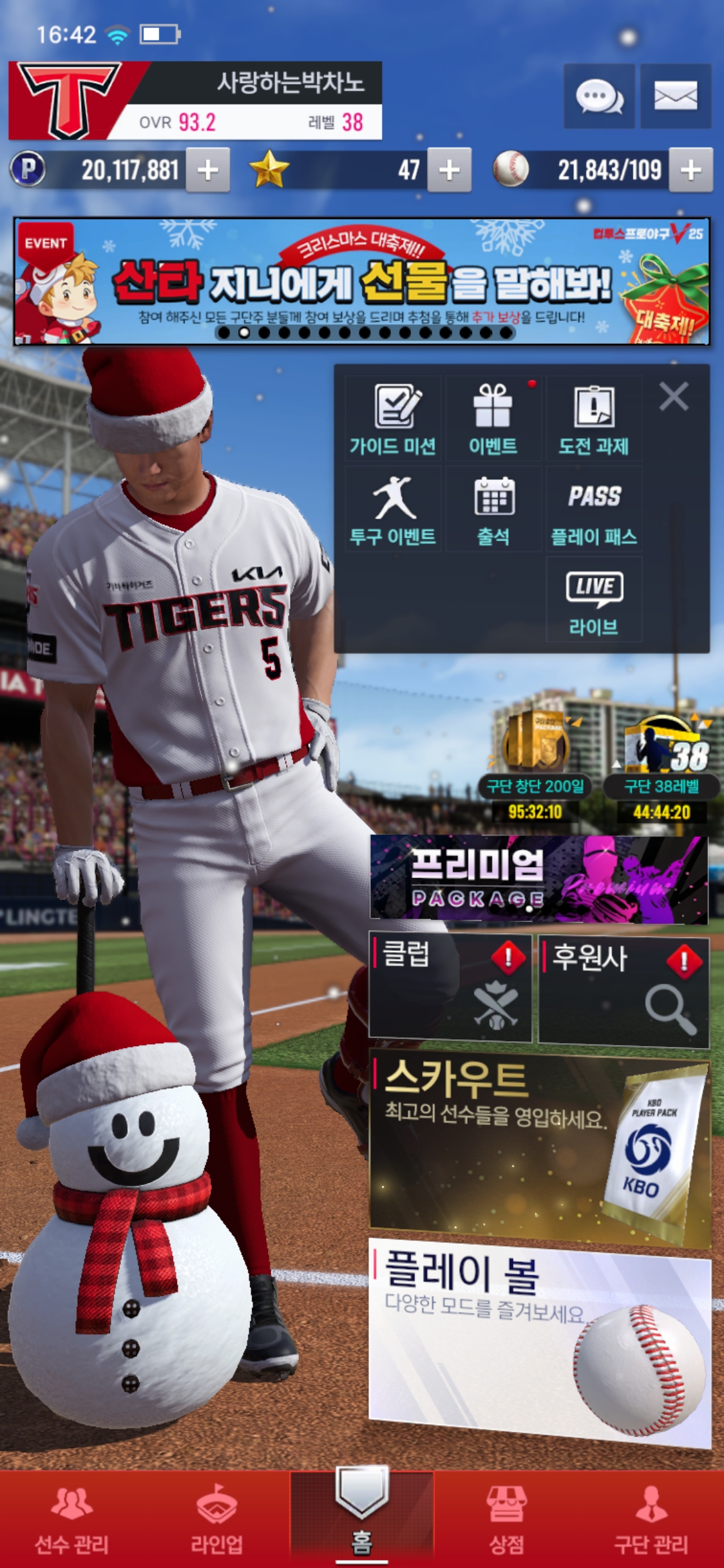This screenshot has height=1568, width=724.
Task: Open the 프리미엄 PACKAGE banner
Action: [539, 879]
